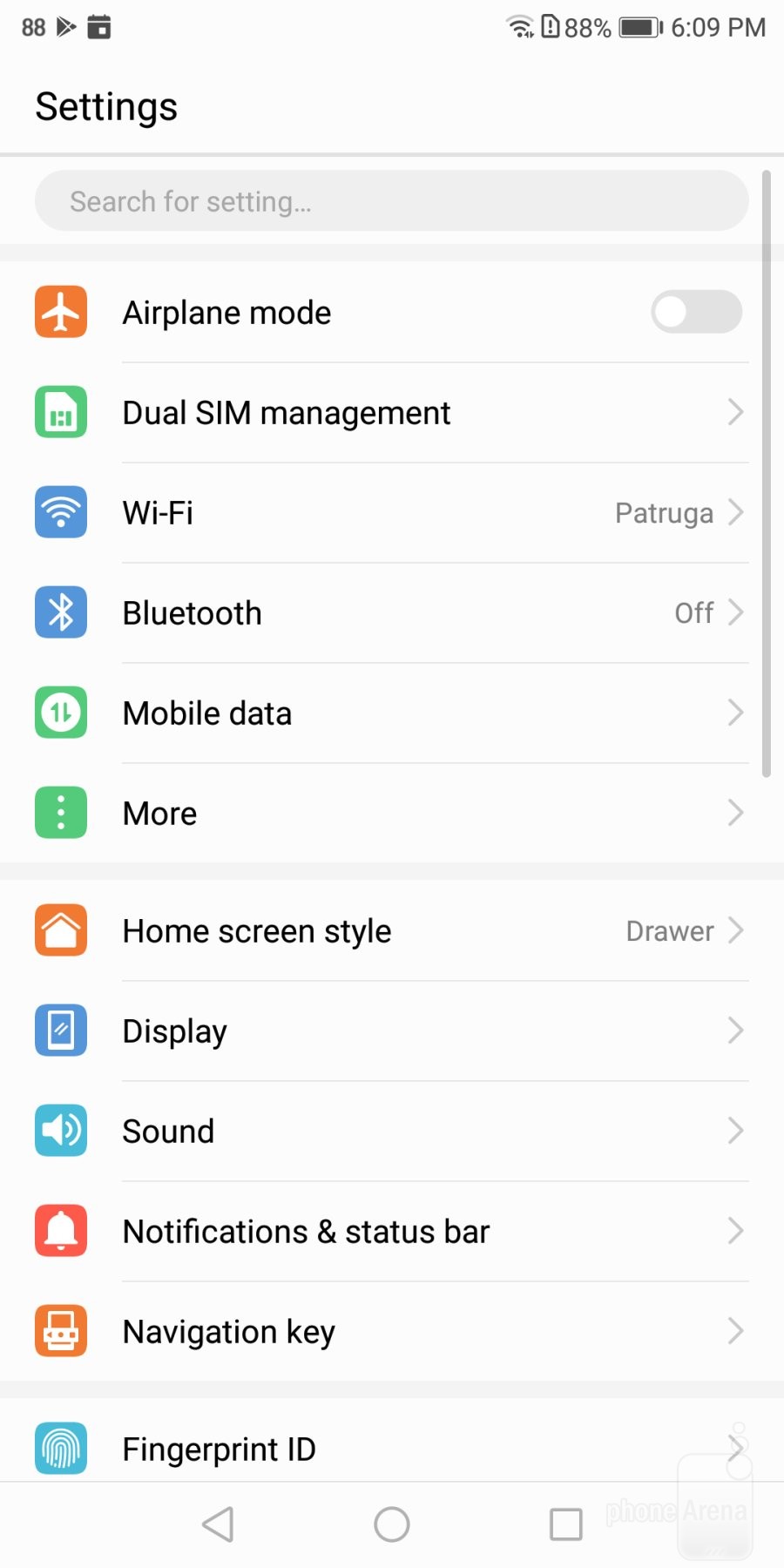Open Display settings
784x1568 pixels.
tap(392, 1031)
